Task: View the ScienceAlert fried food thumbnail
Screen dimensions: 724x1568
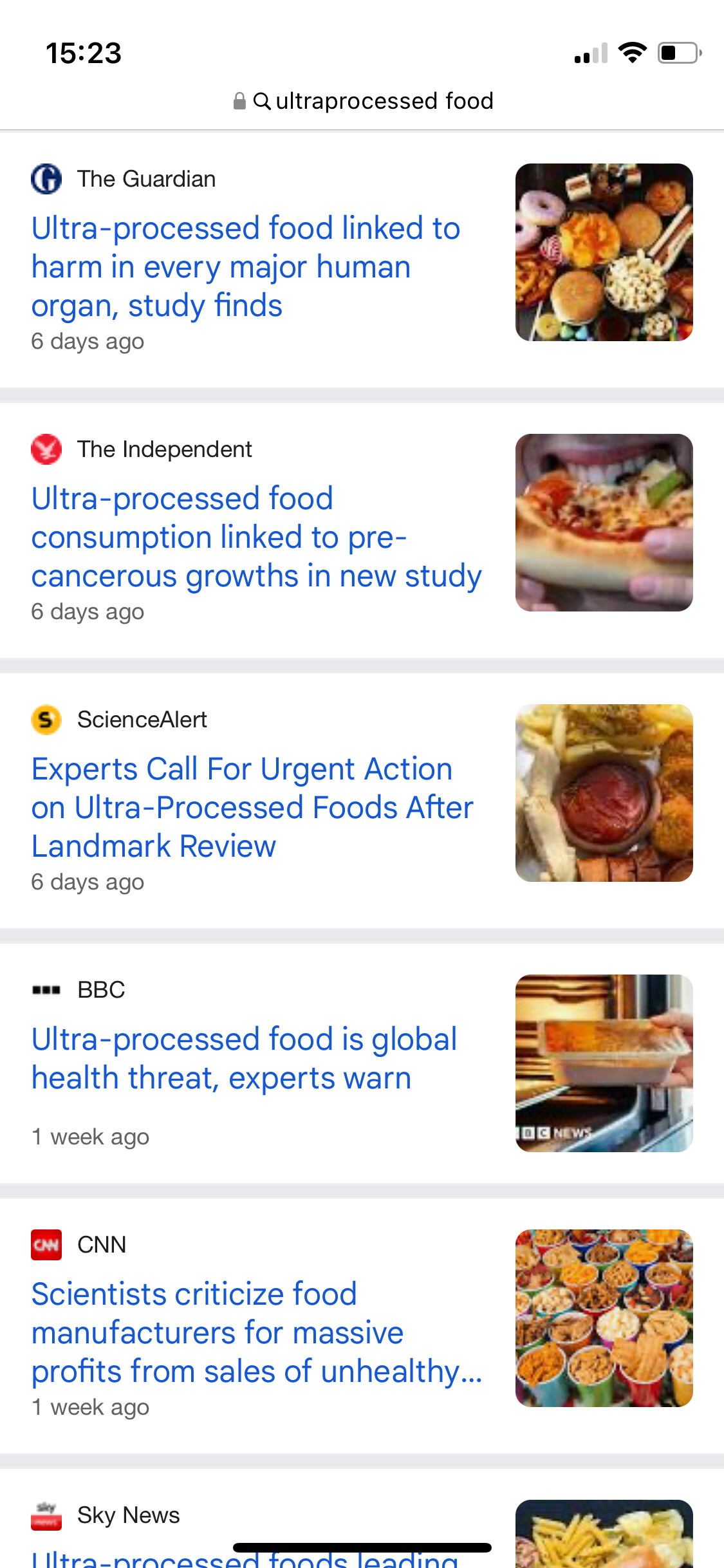Action: [x=604, y=793]
